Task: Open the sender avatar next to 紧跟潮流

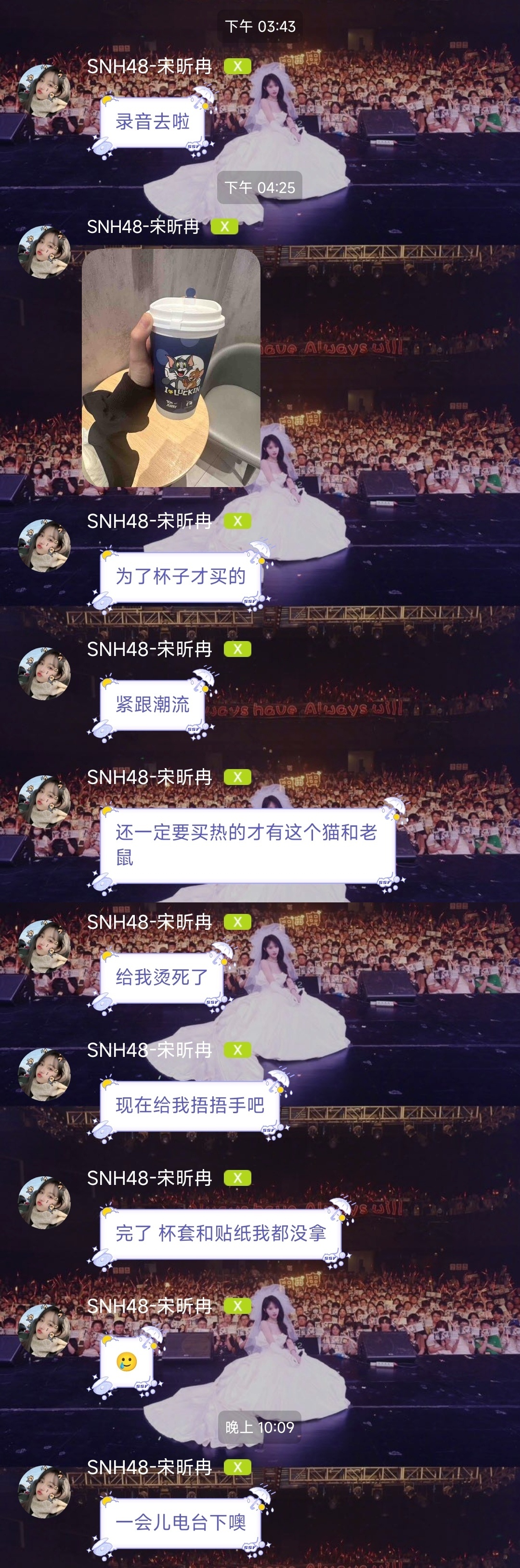Action: [44, 673]
